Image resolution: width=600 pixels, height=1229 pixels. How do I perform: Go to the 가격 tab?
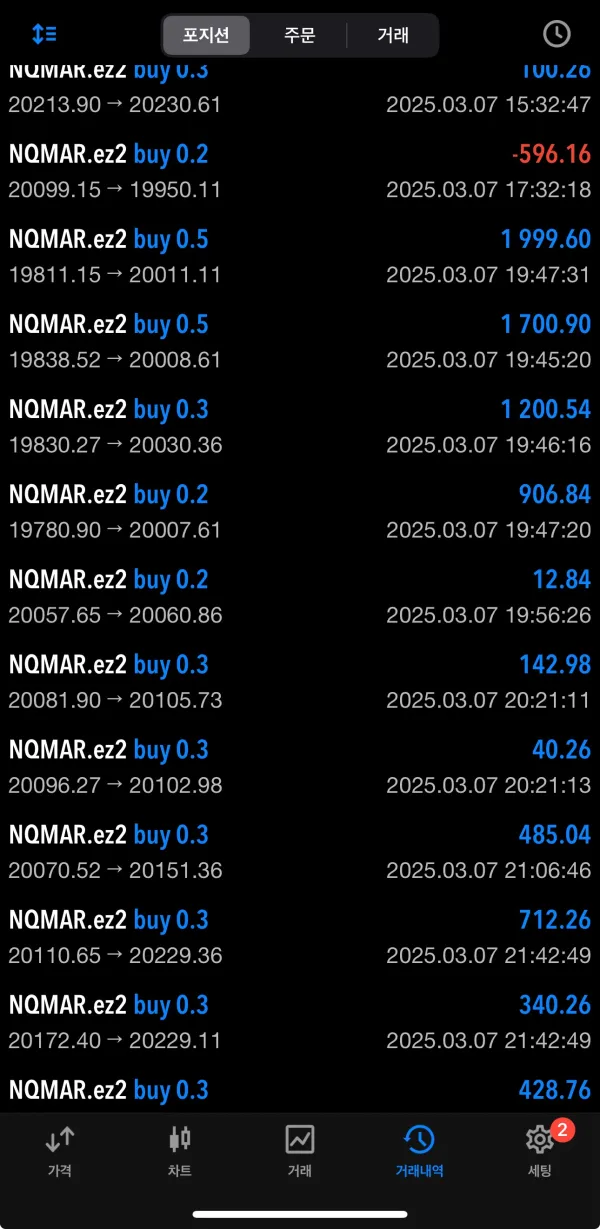pyautogui.click(x=59, y=1150)
